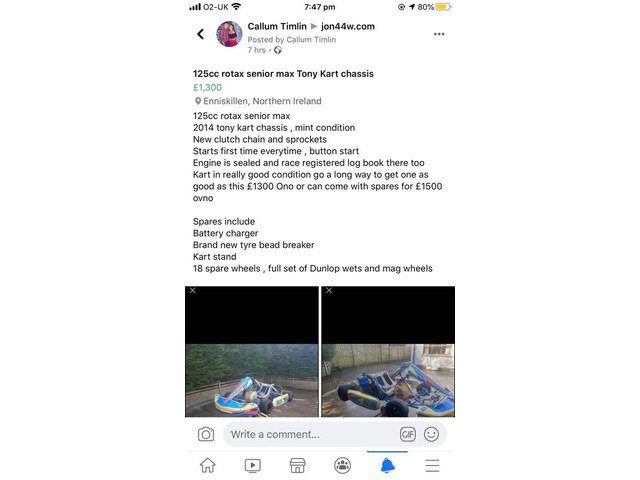640x480 pixels.
Task: Open the notifications bell tab
Action: pyautogui.click(x=387, y=465)
